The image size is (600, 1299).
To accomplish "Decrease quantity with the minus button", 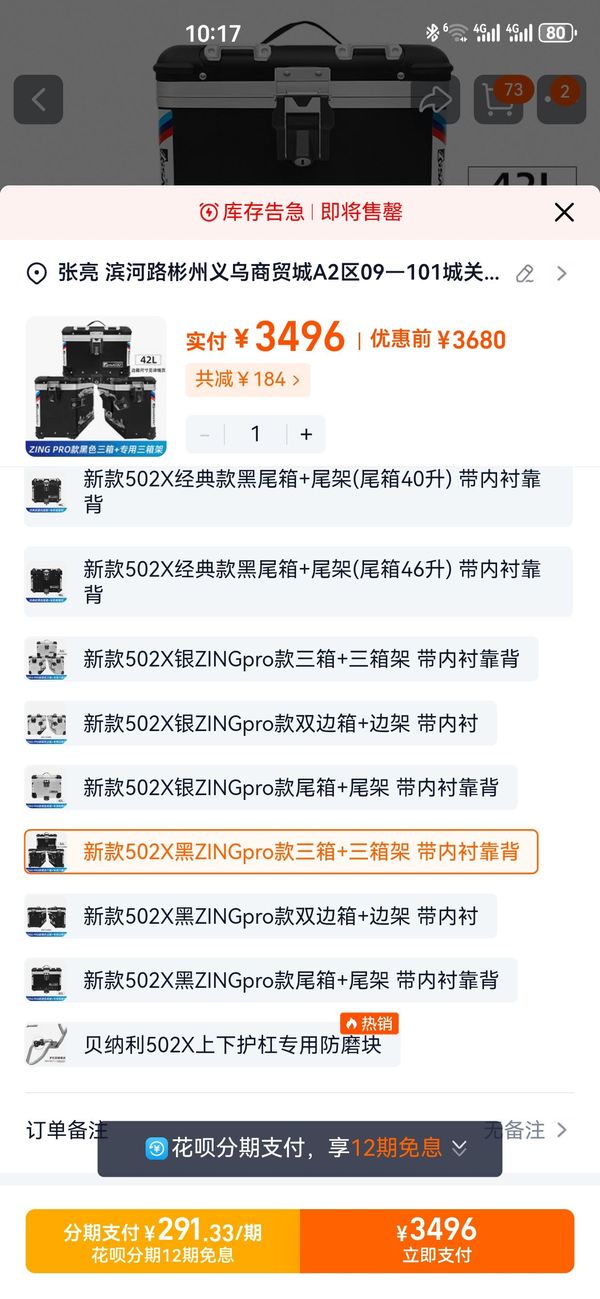I will click(x=205, y=434).
